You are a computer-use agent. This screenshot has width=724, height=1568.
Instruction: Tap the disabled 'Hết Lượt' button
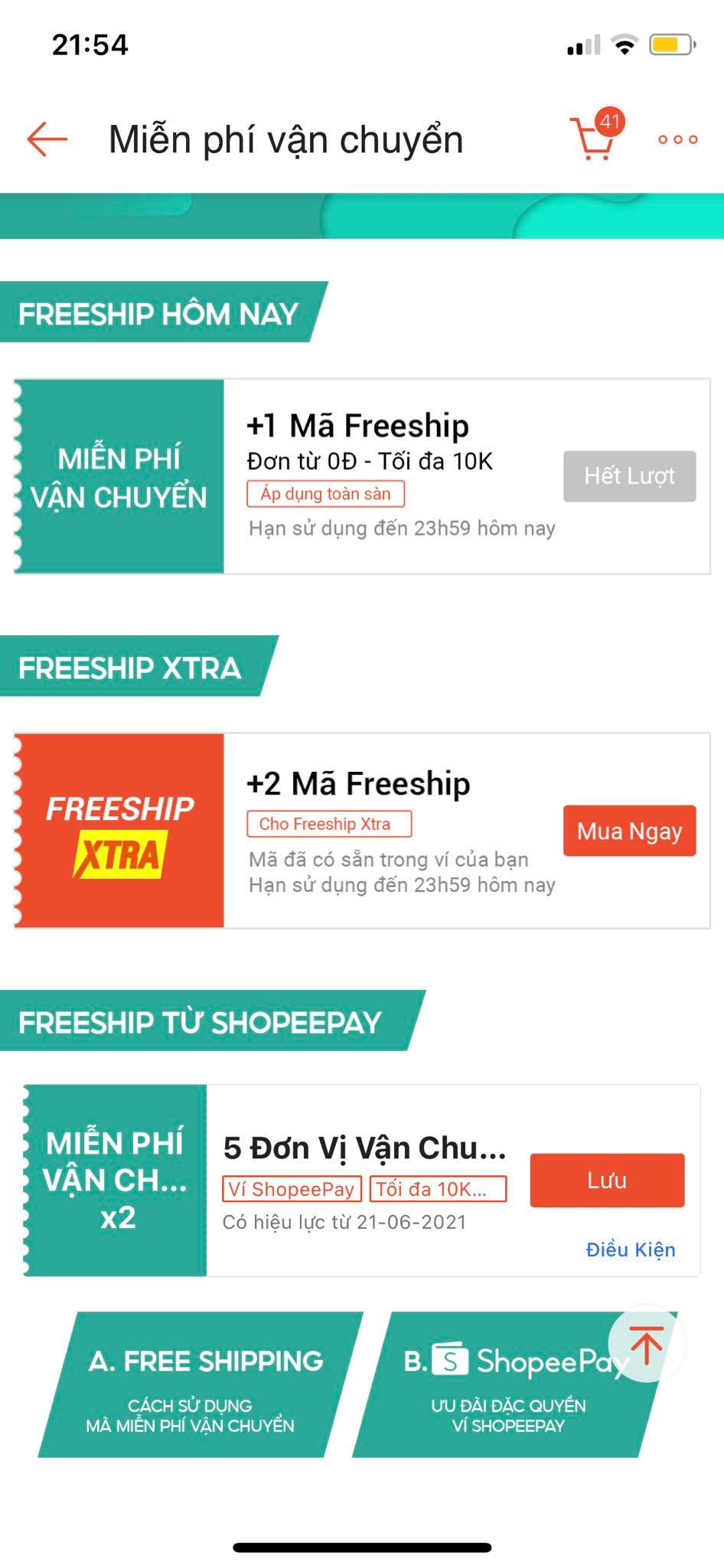629,476
